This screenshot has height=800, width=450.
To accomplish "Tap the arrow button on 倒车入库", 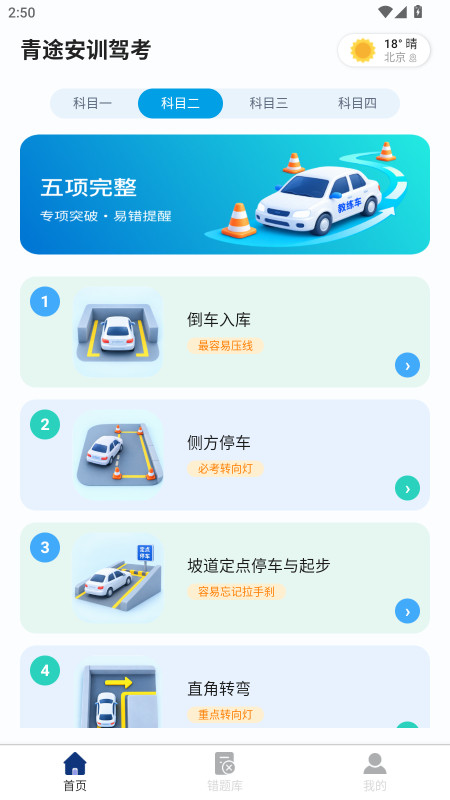I will tap(407, 365).
